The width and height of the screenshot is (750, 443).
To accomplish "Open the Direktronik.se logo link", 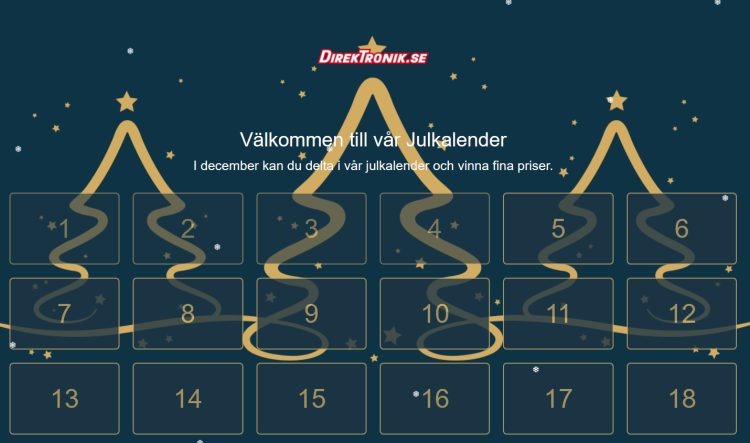I will 373,58.
